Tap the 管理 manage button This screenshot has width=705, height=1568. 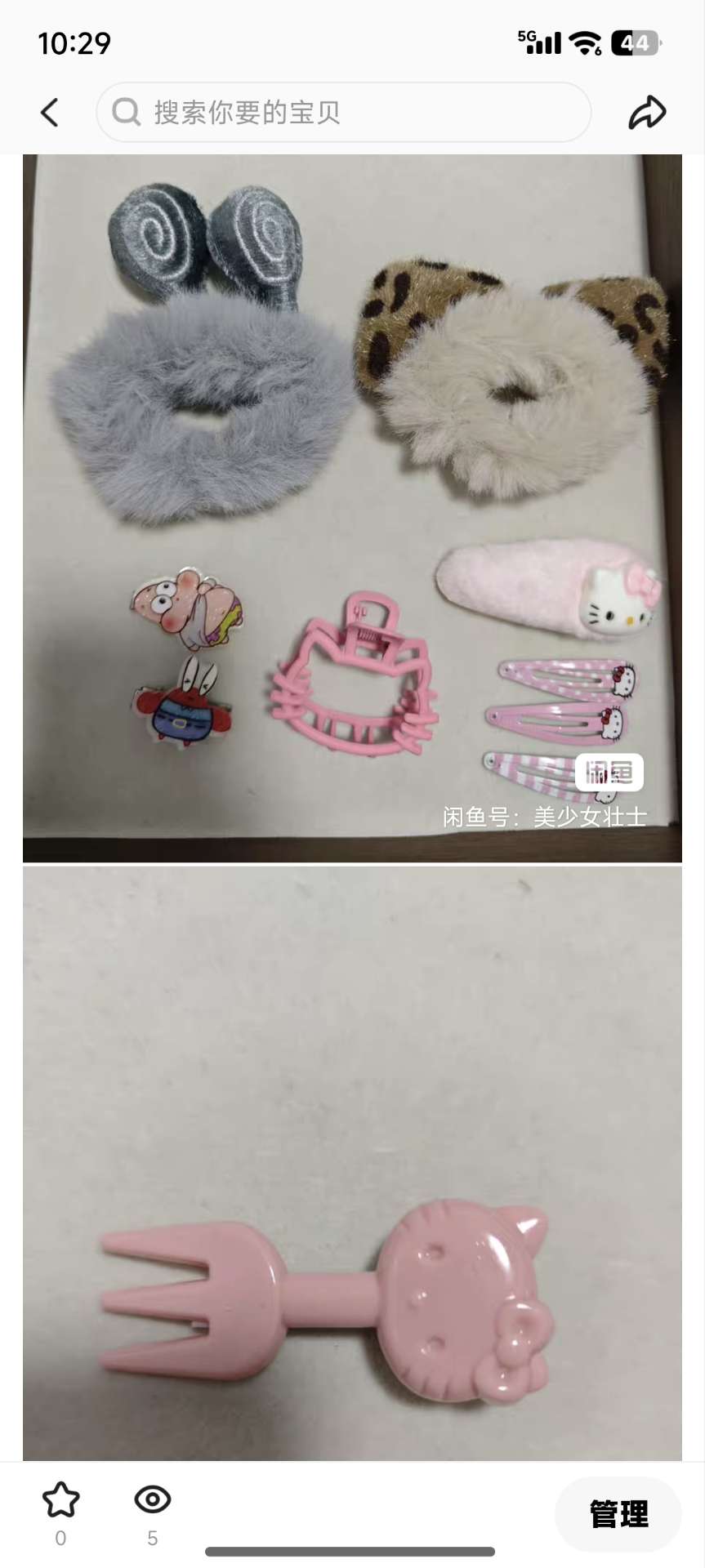coord(618,1513)
